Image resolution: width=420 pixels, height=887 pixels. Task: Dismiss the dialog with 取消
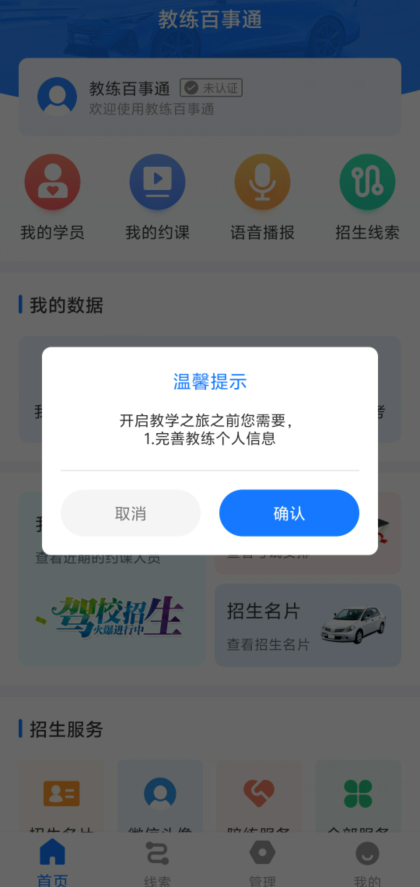point(130,513)
